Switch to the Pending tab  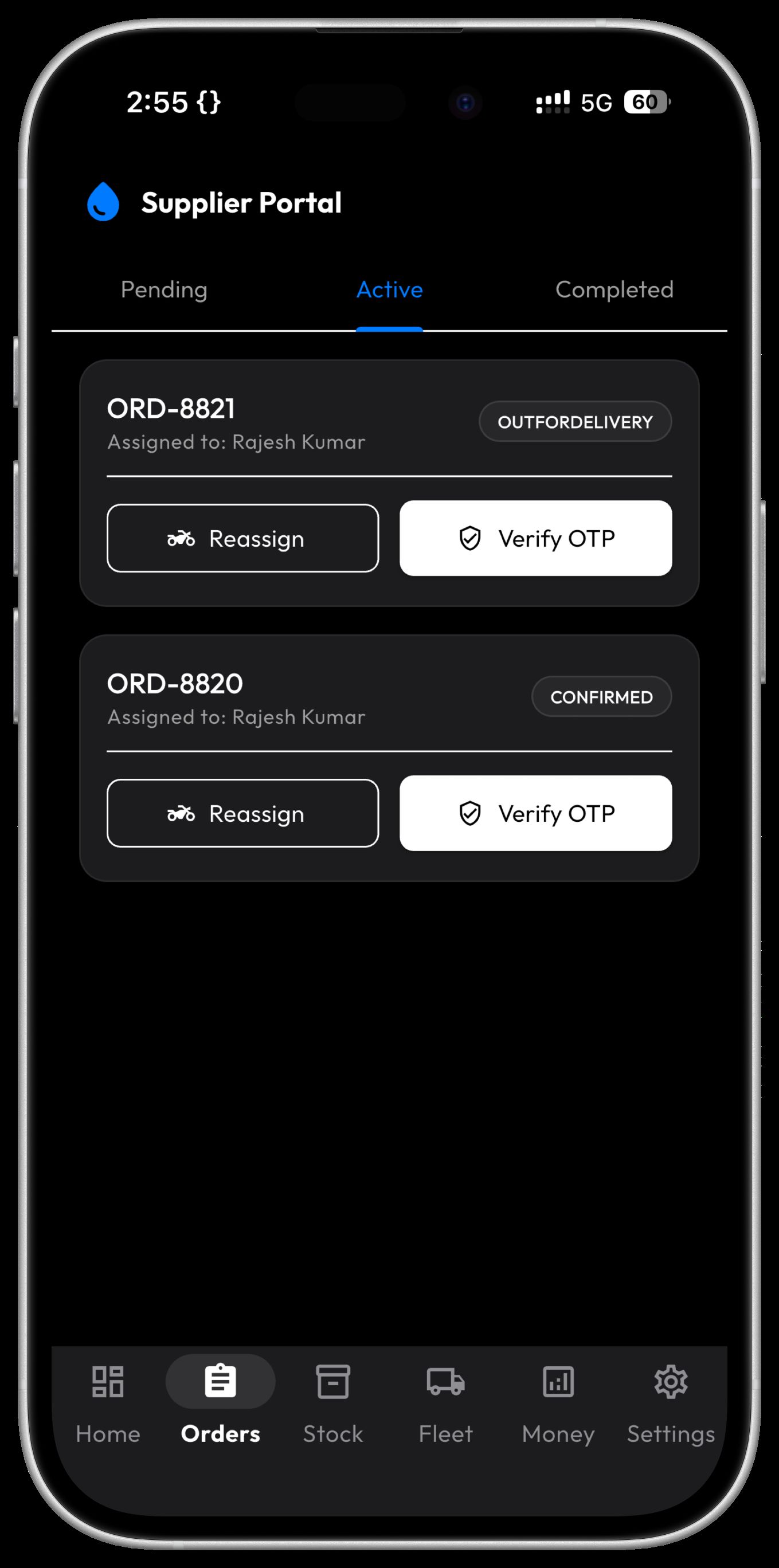coord(164,290)
